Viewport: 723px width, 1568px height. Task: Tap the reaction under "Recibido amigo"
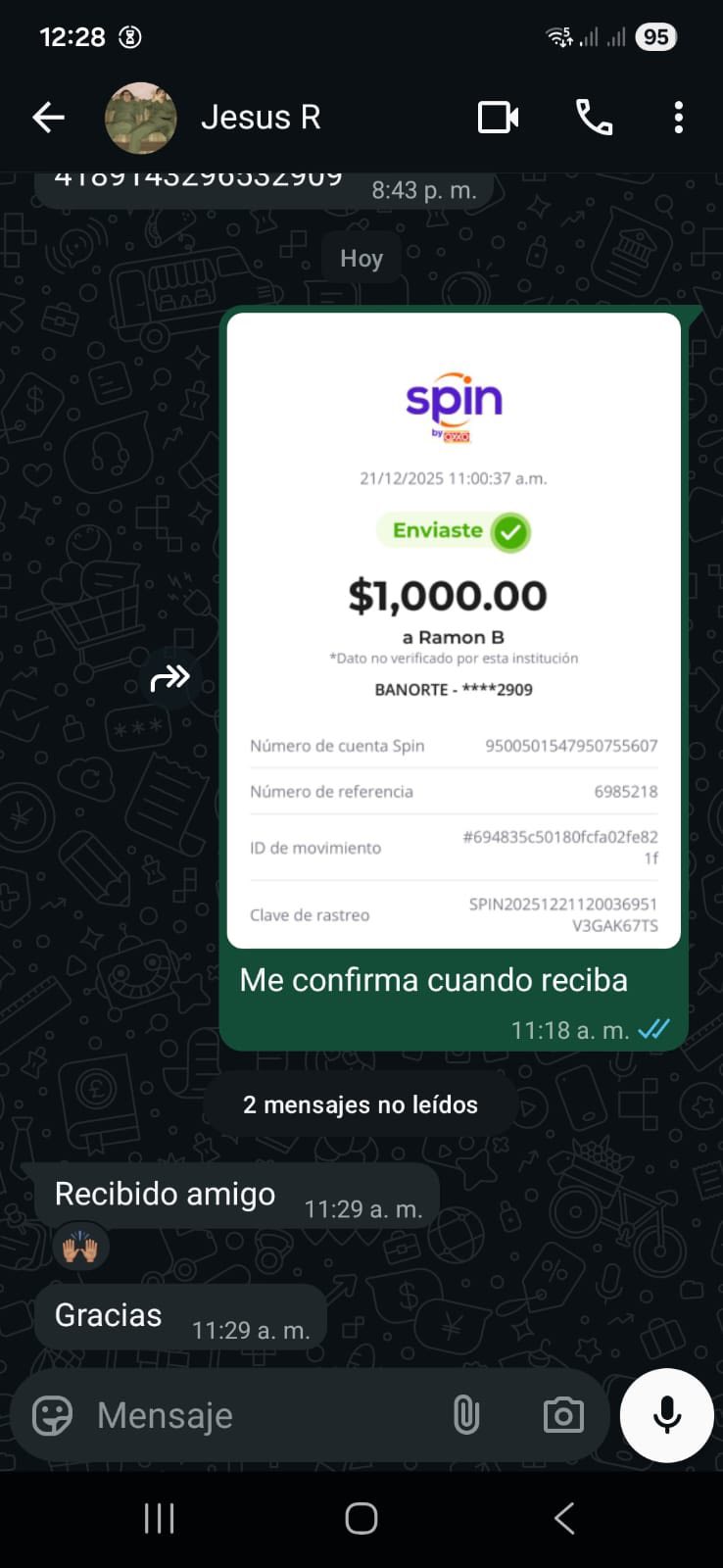[x=80, y=1248]
